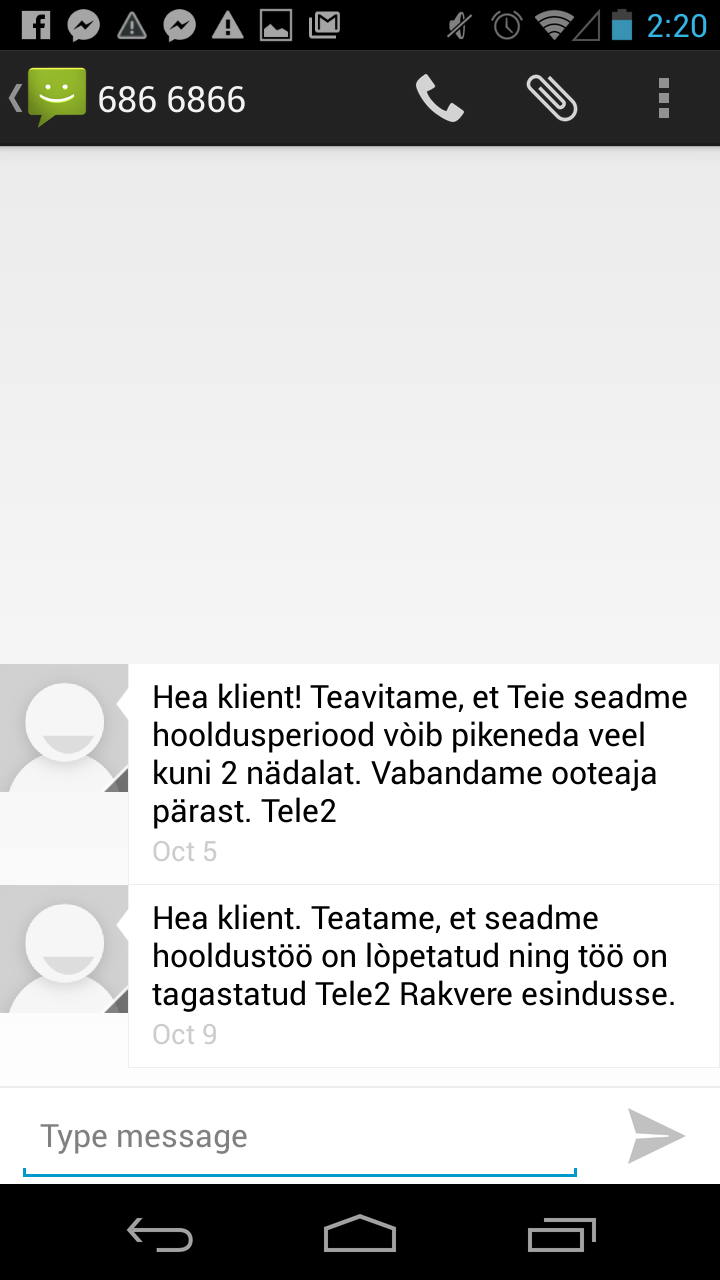Go to the home screen
Screen dimensions: 720x1280
point(360,1234)
